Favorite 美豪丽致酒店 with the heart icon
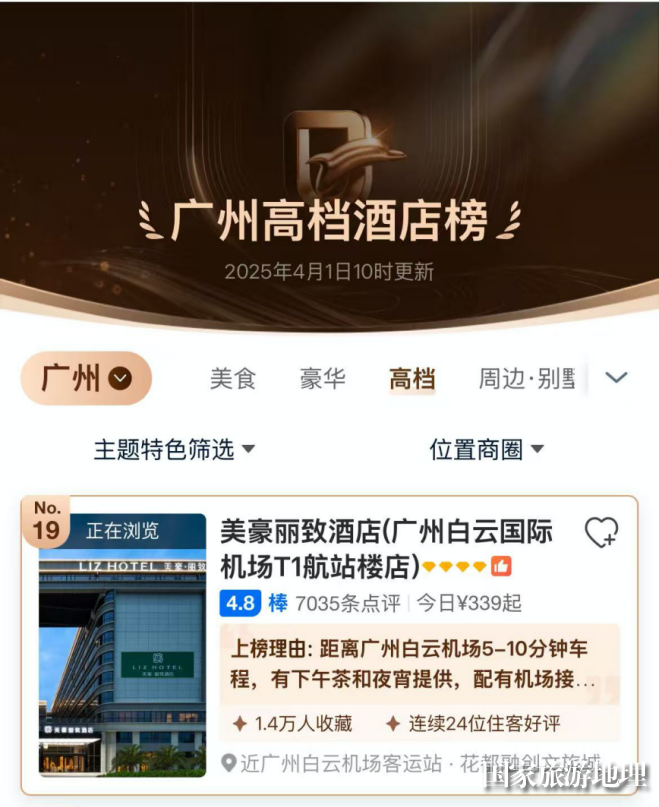 point(601,533)
